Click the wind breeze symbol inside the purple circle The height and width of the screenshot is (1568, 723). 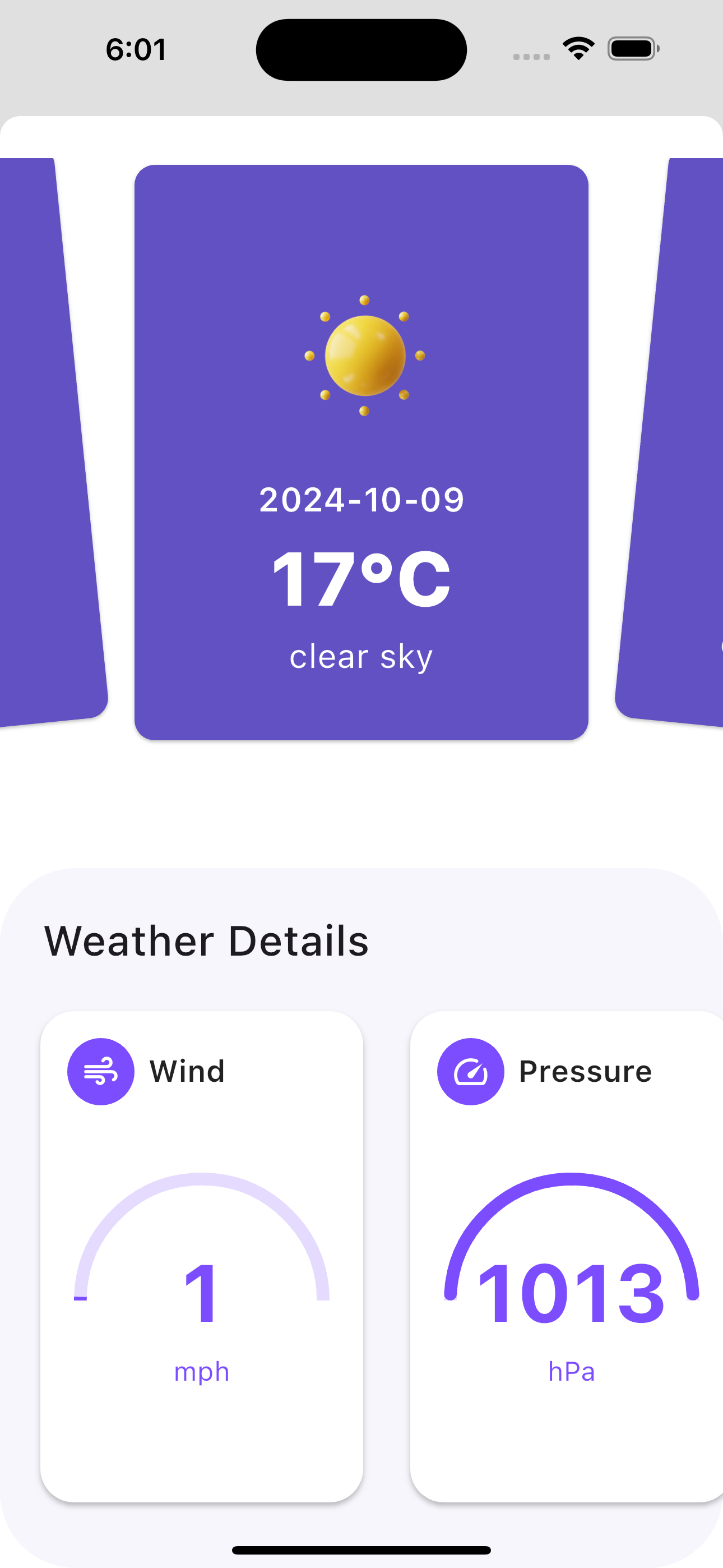[x=100, y=1071]
